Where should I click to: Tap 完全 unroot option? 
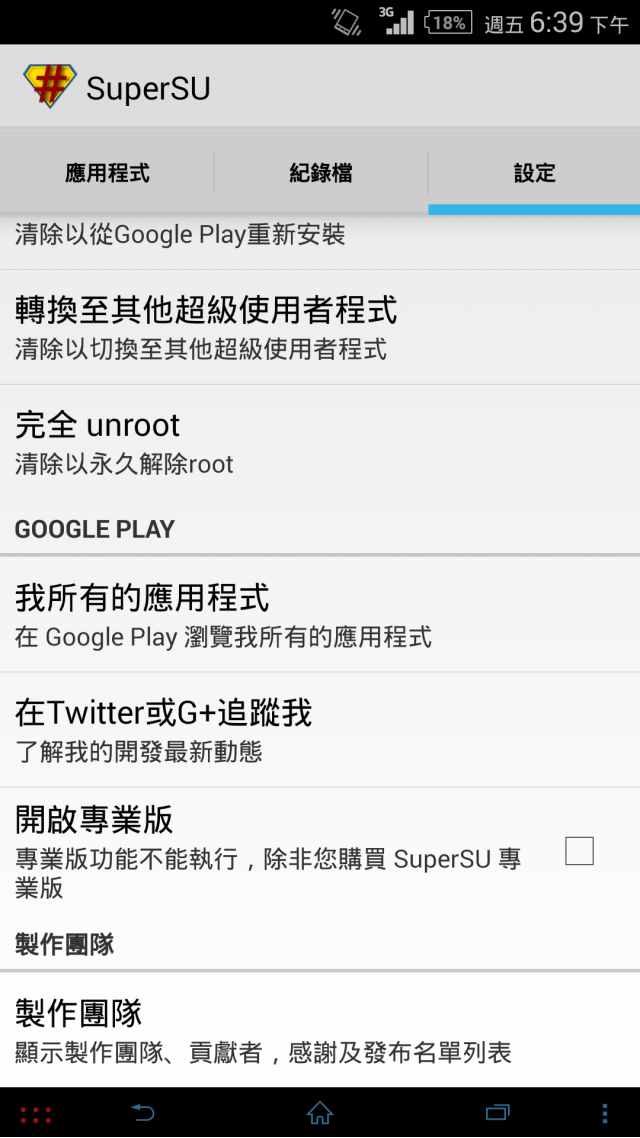tap(320, 442)
